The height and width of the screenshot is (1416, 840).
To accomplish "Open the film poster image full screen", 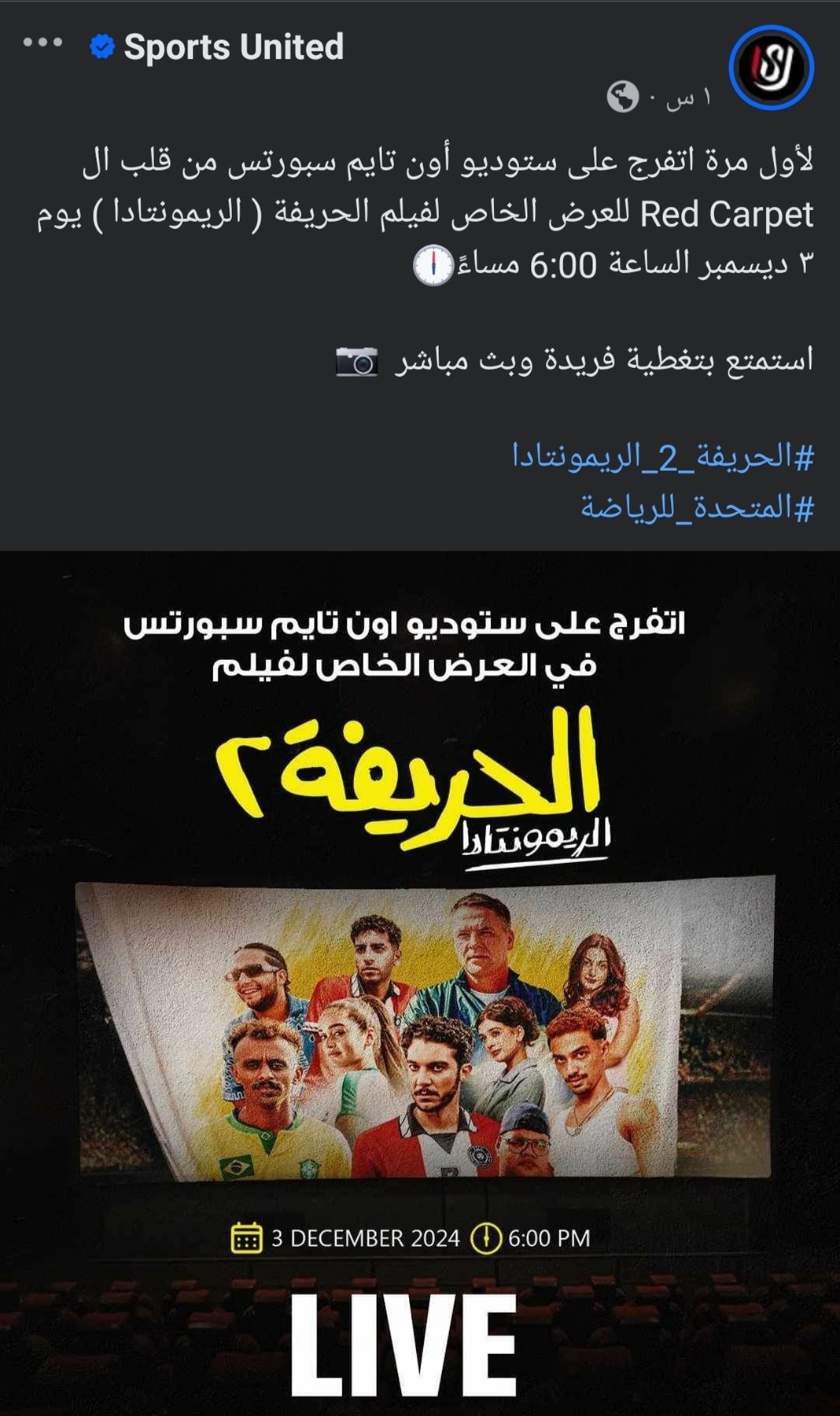I will click(420, 983).
